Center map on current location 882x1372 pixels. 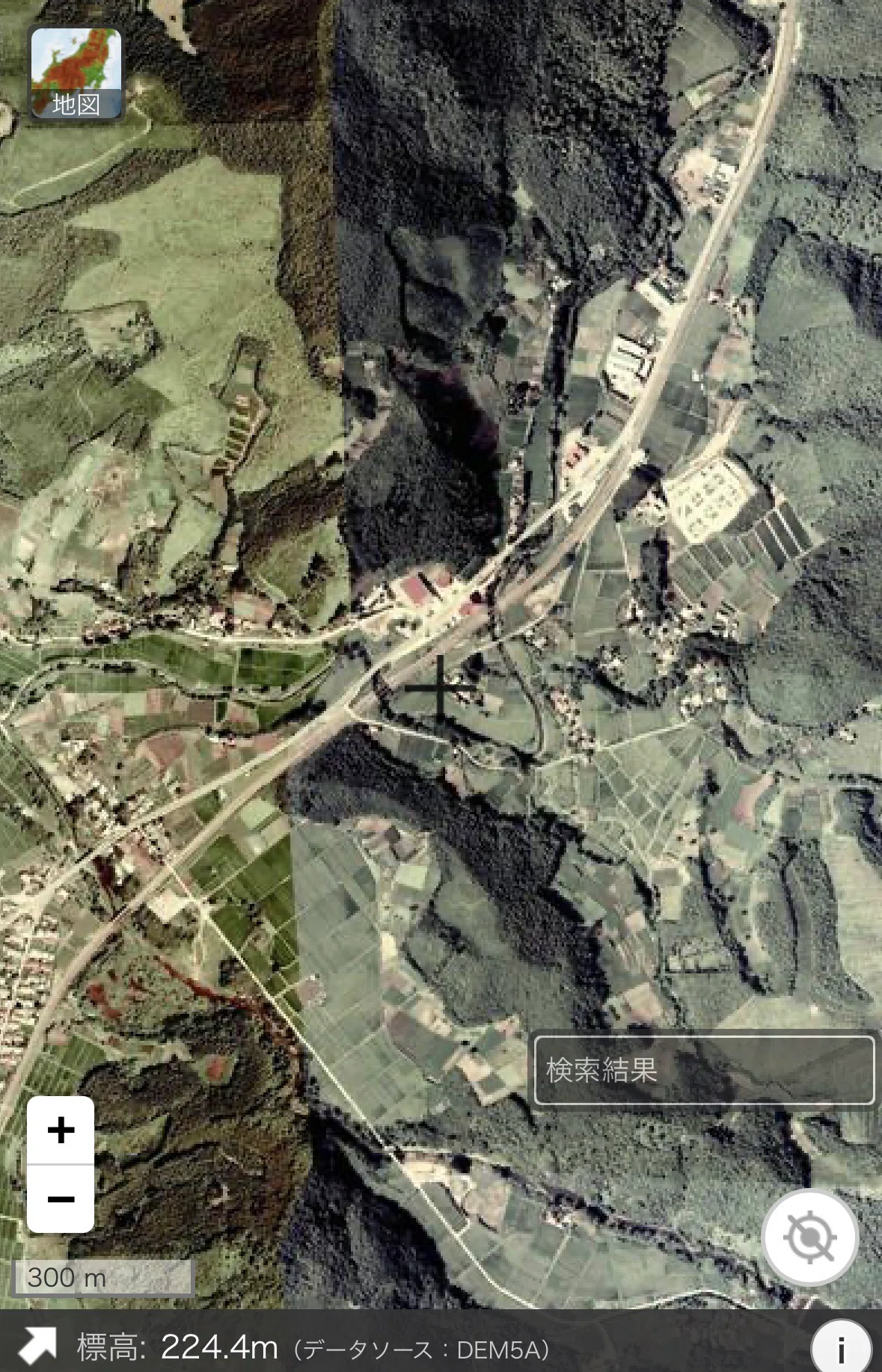[x=809, y=1237]
